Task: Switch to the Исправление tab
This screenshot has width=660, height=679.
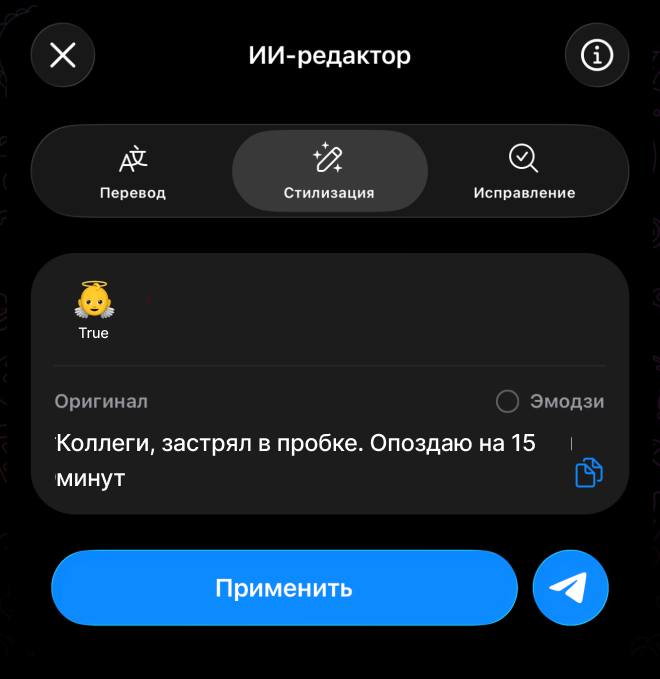Action: pos(524,172)
